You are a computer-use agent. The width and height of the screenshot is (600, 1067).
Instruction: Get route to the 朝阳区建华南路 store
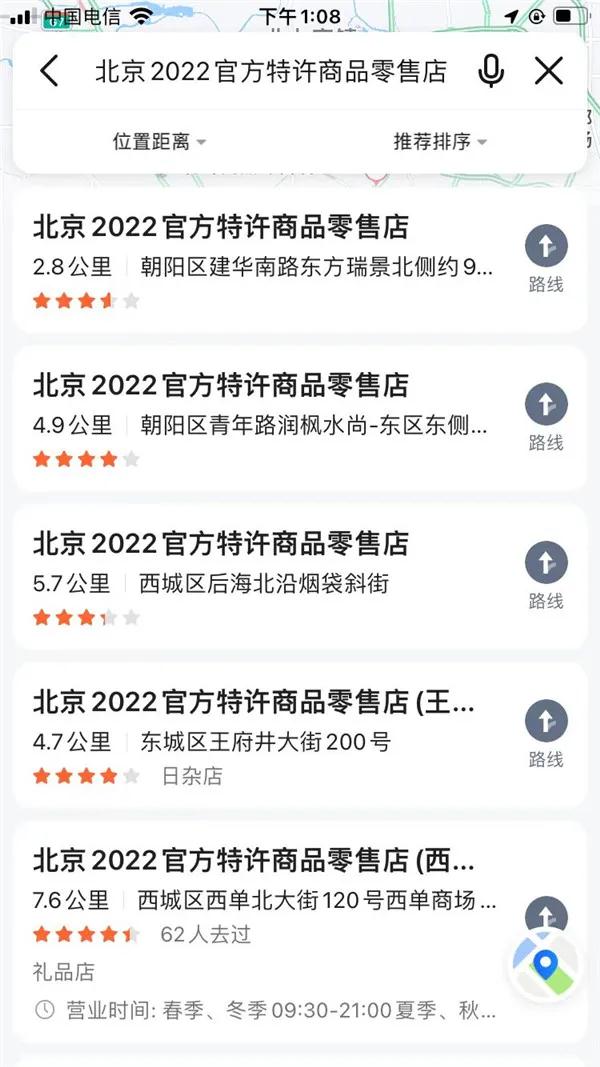546,259
